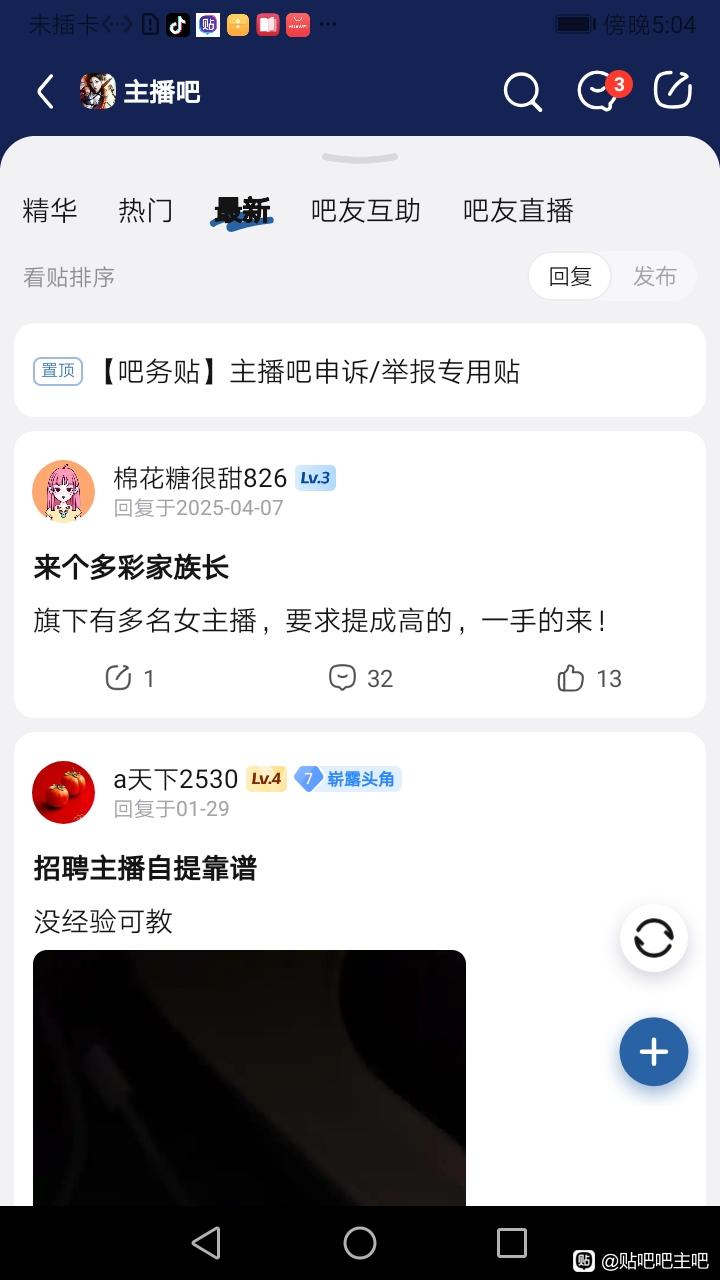The image size is (720, 1280).
Task: Go back from 主播吧 using the arrow
Action: (x=45, y=92)
